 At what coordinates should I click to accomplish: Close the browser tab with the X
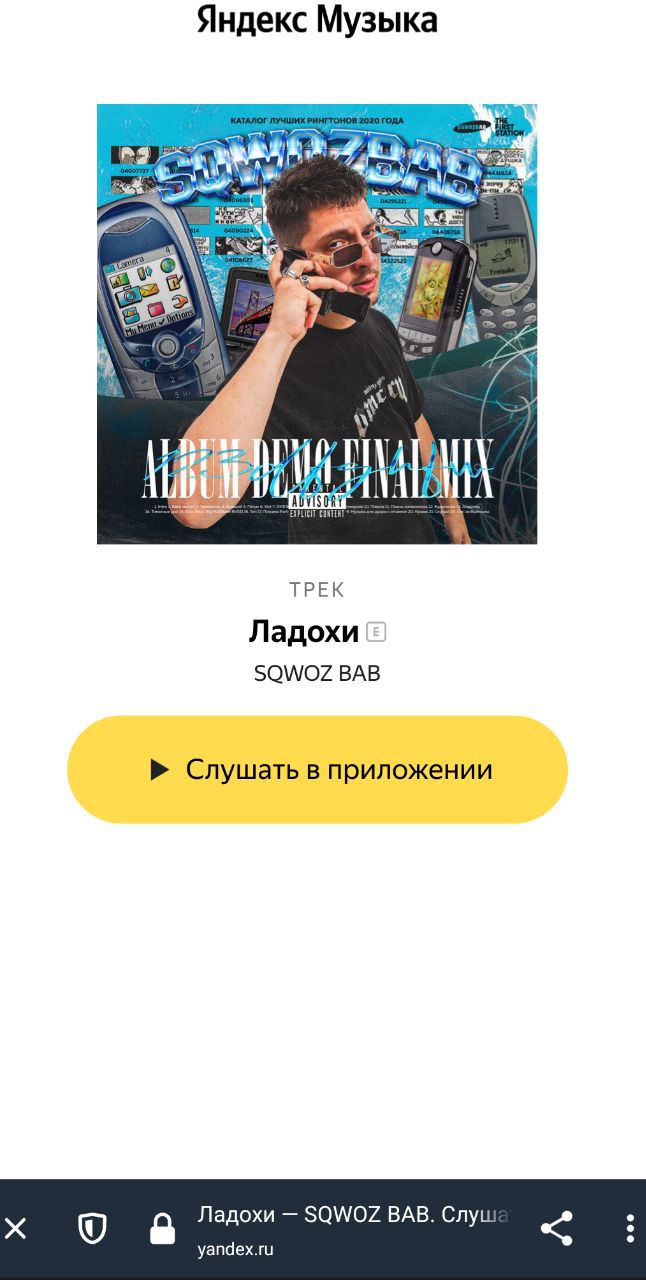[x=16, y=1229]
